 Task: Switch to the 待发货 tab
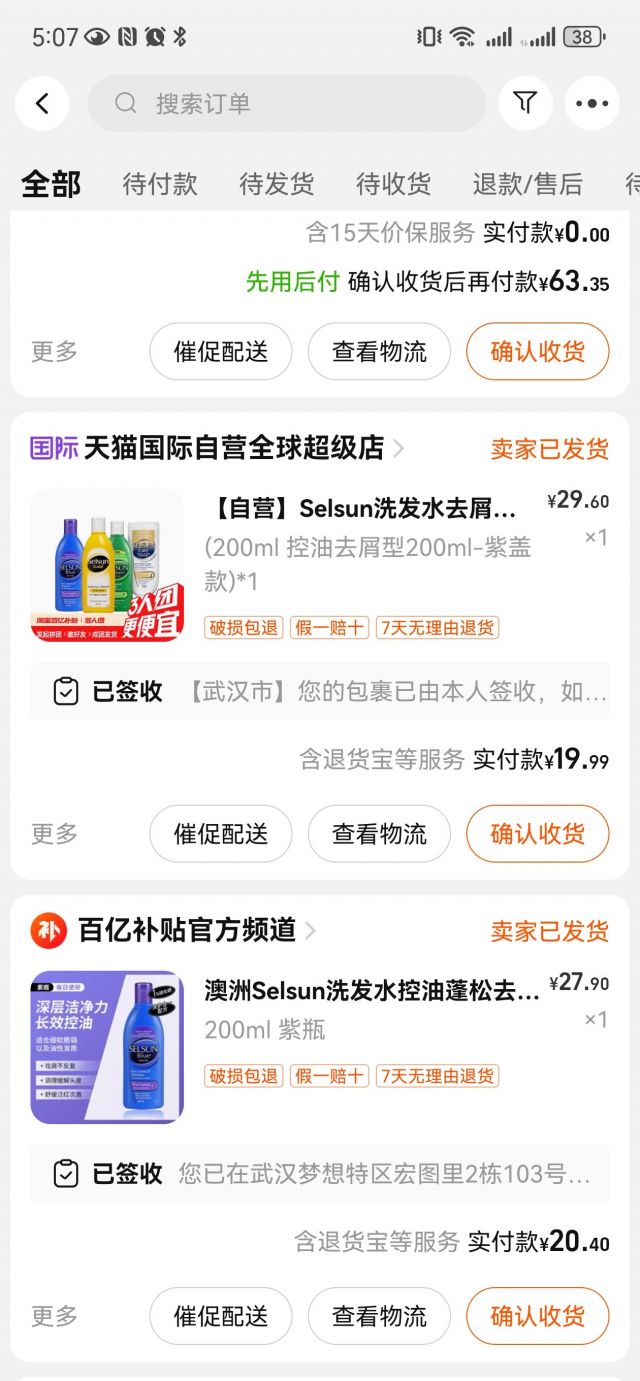pos(276,184)
